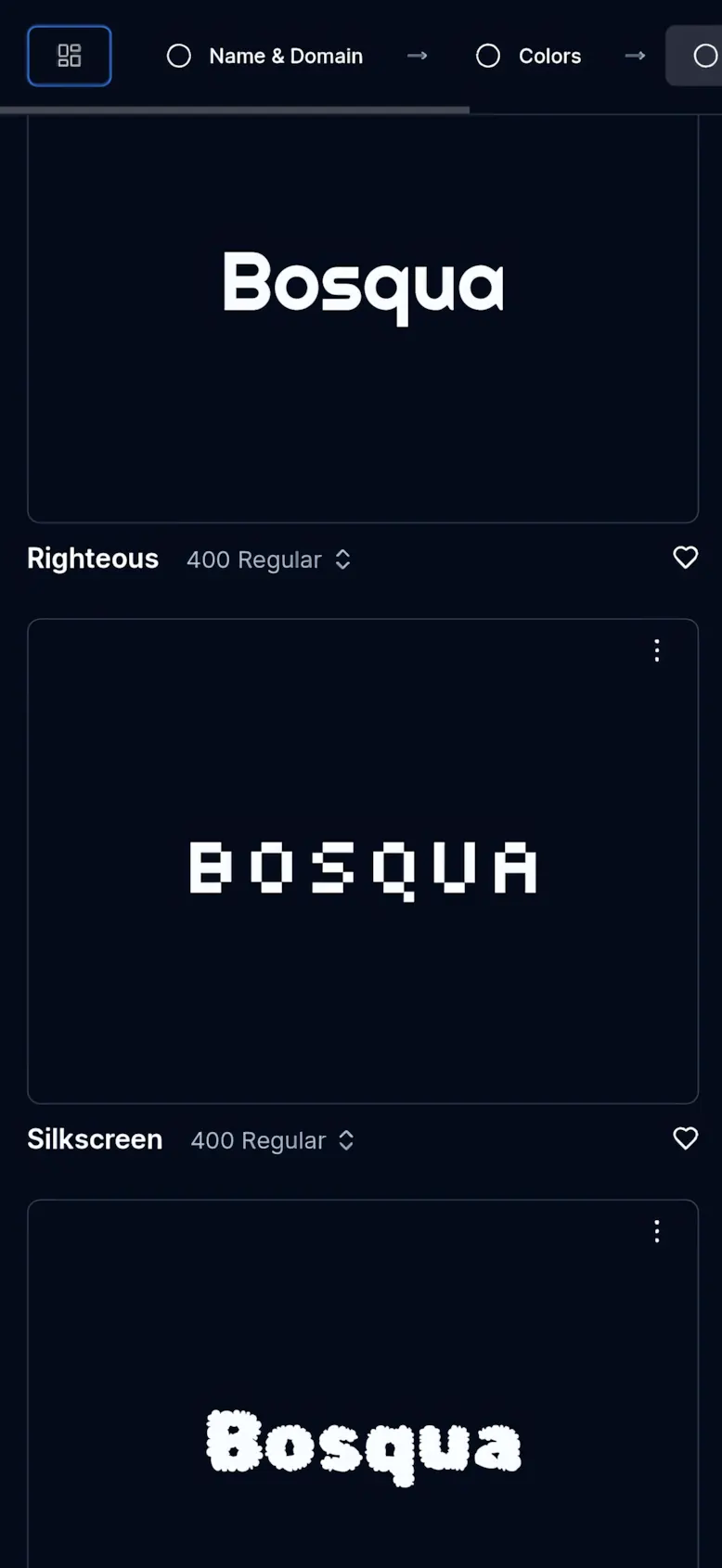
Task: Open the dashboard grid button
Action: [x=70, y=56]
